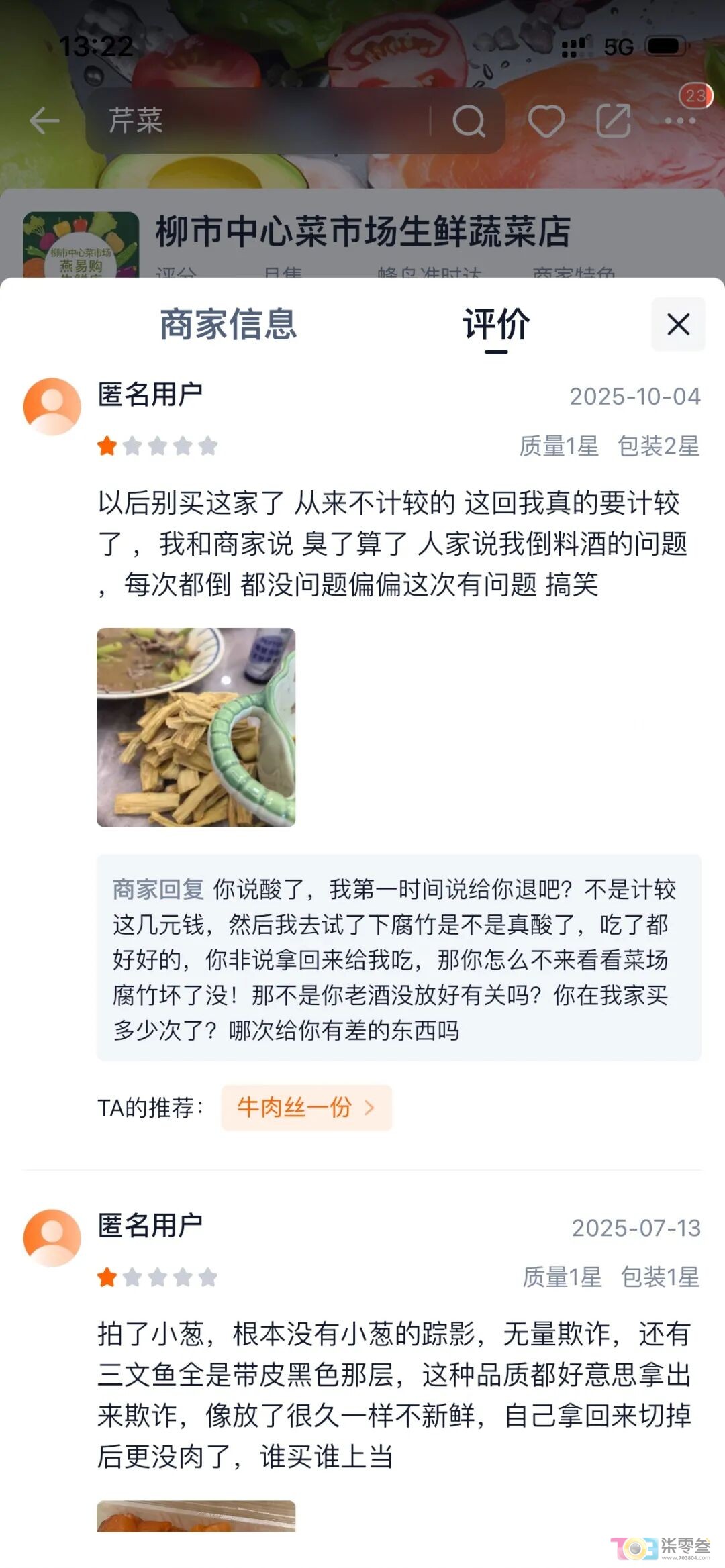This screenshot has height=1568, width=725.
Task: Switch to the 商家信息 tab
Action: [228, 327]
